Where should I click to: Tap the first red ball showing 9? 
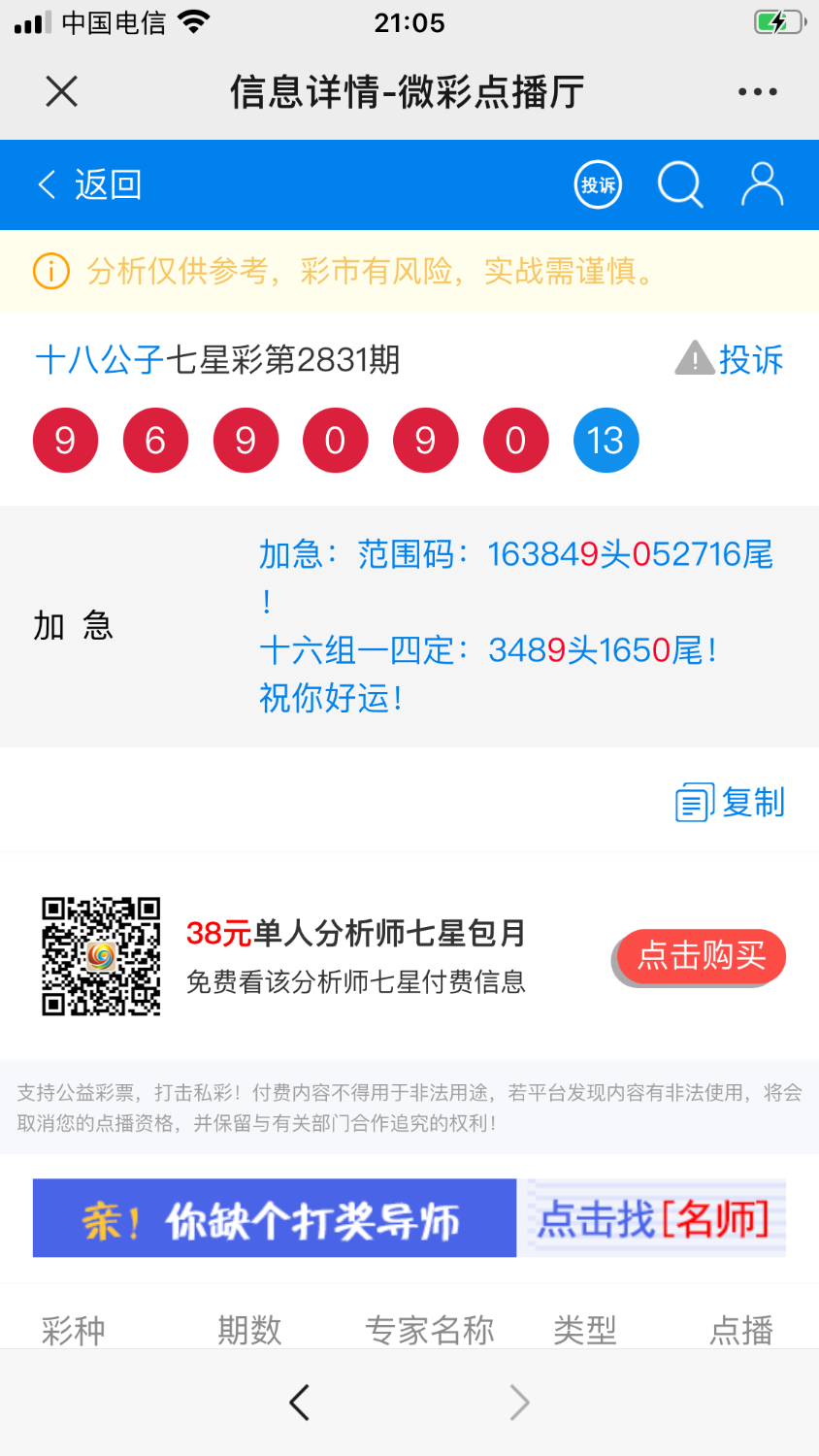coord(65,440)
